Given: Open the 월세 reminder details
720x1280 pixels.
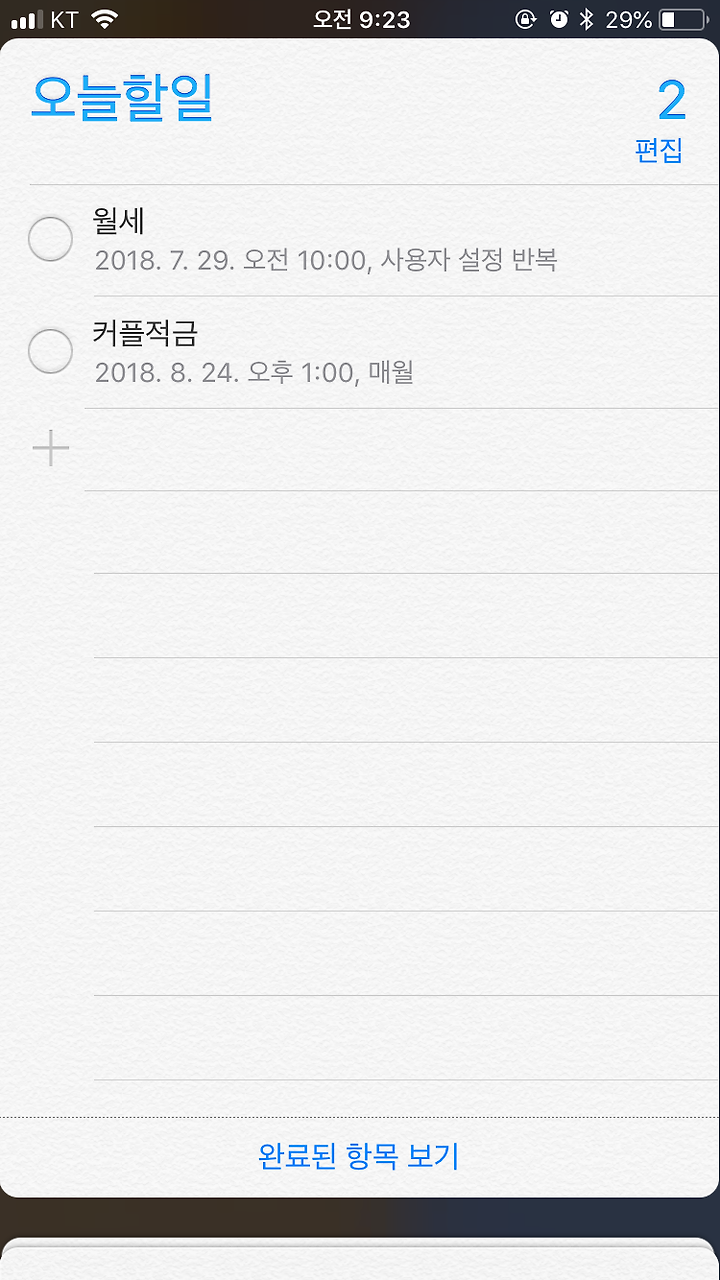Looking at the screenshot, I should [402, 241].
